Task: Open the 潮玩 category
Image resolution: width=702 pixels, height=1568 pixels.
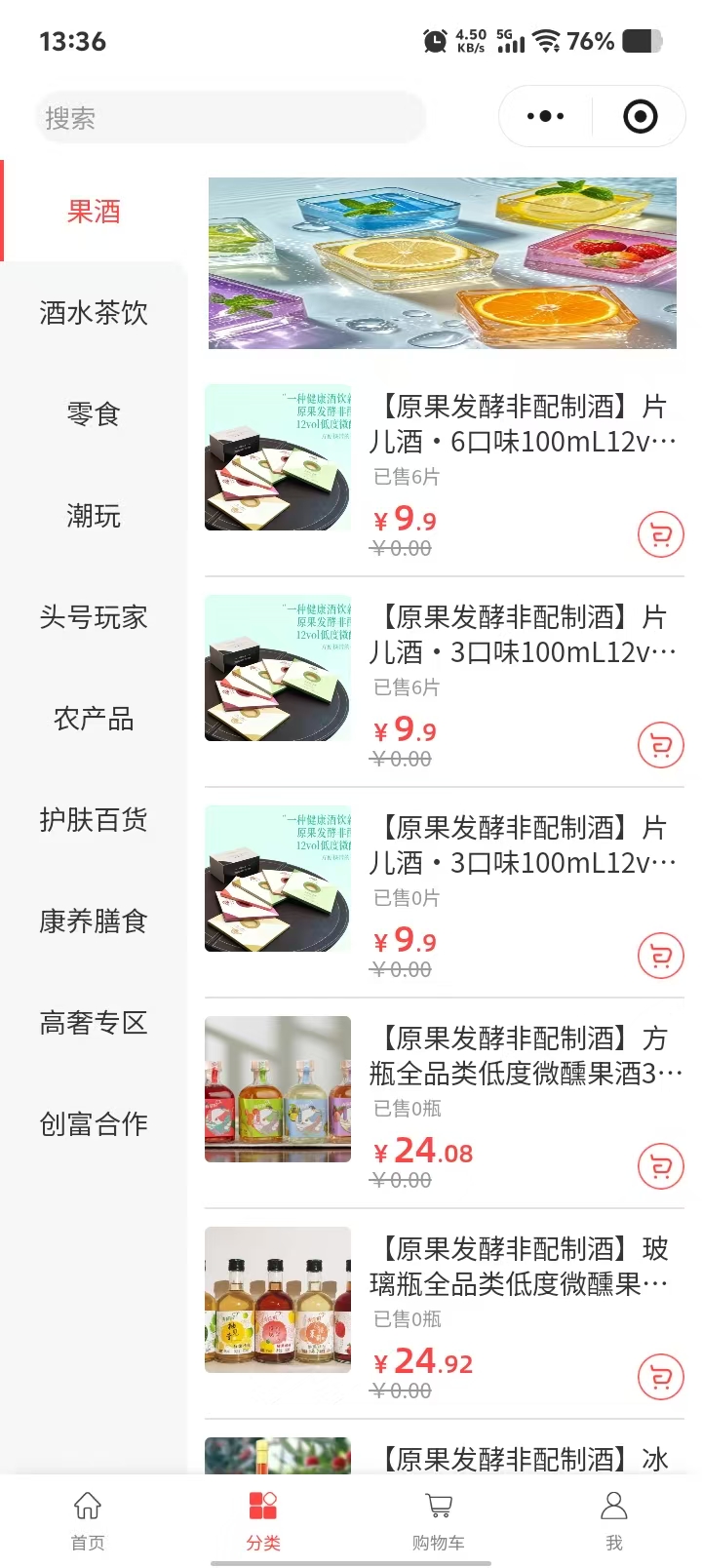Action: pyautogui.click(x=94, y=516)
